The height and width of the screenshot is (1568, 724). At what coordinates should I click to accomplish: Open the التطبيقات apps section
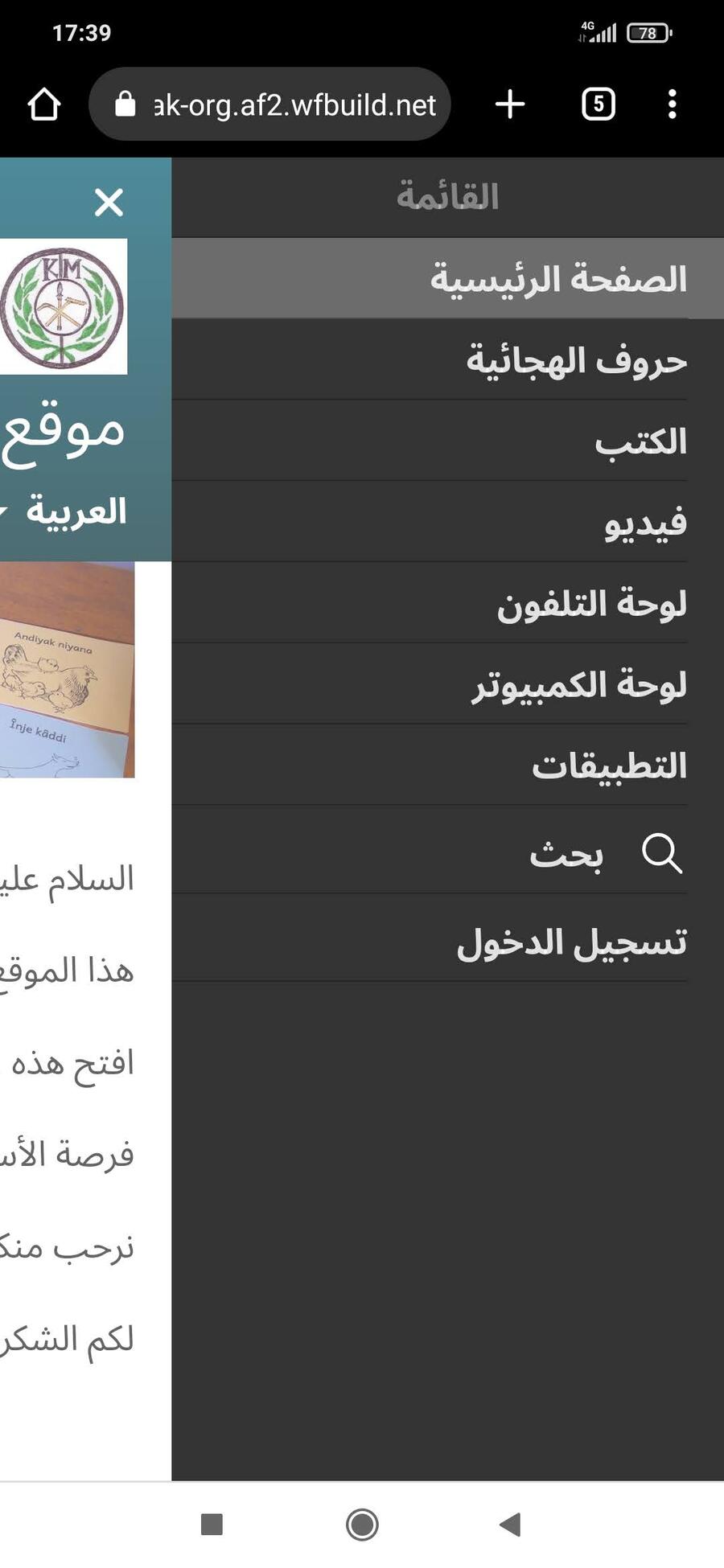(609, 766)
